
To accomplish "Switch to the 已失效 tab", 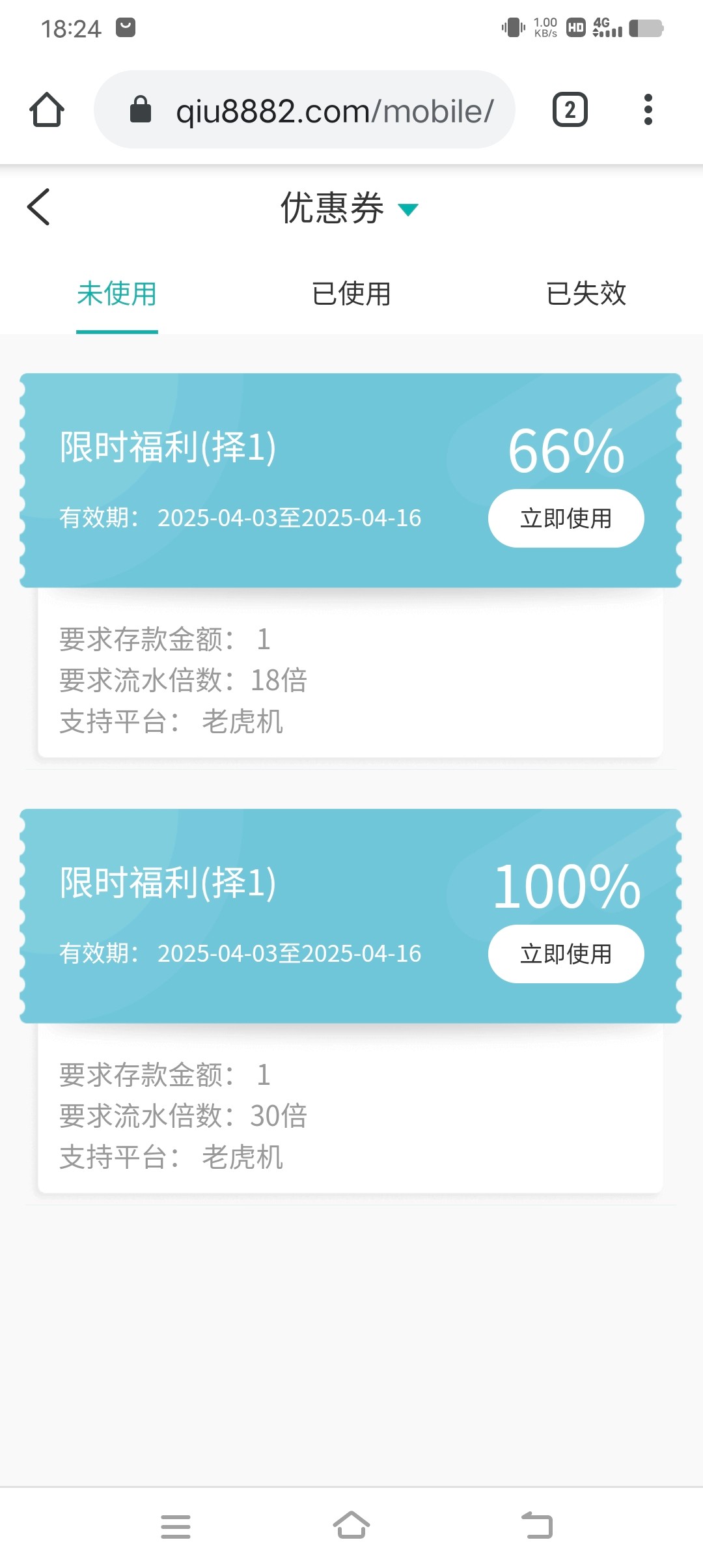I will tap(586, 294).
